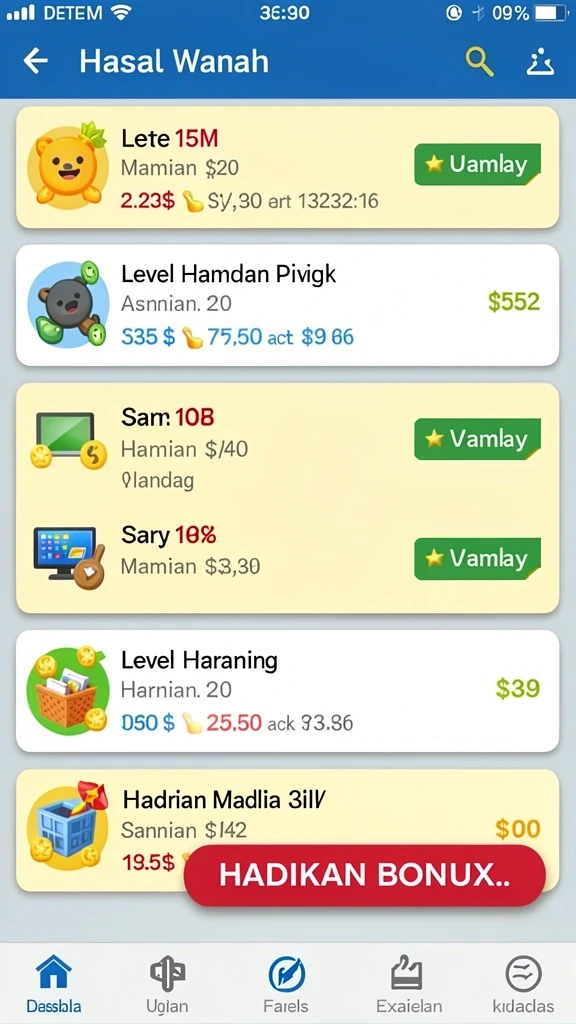Tap the Uamlay button on Lete 15M
Screen dimensions: 576x1024
point(477,165)
